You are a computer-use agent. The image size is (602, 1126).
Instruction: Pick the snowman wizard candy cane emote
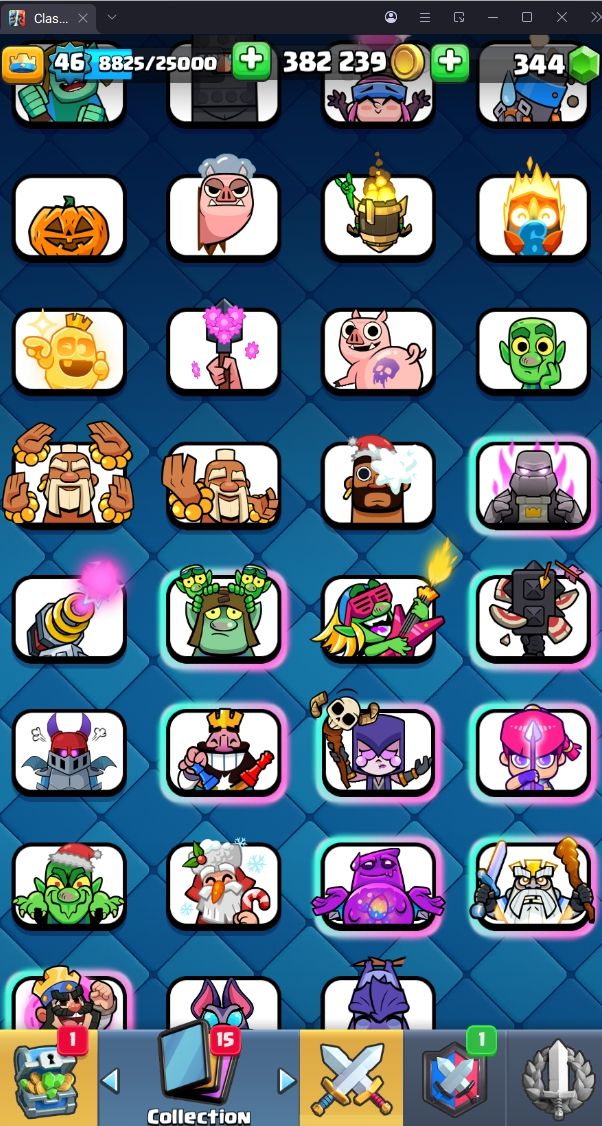pos(223,885)
